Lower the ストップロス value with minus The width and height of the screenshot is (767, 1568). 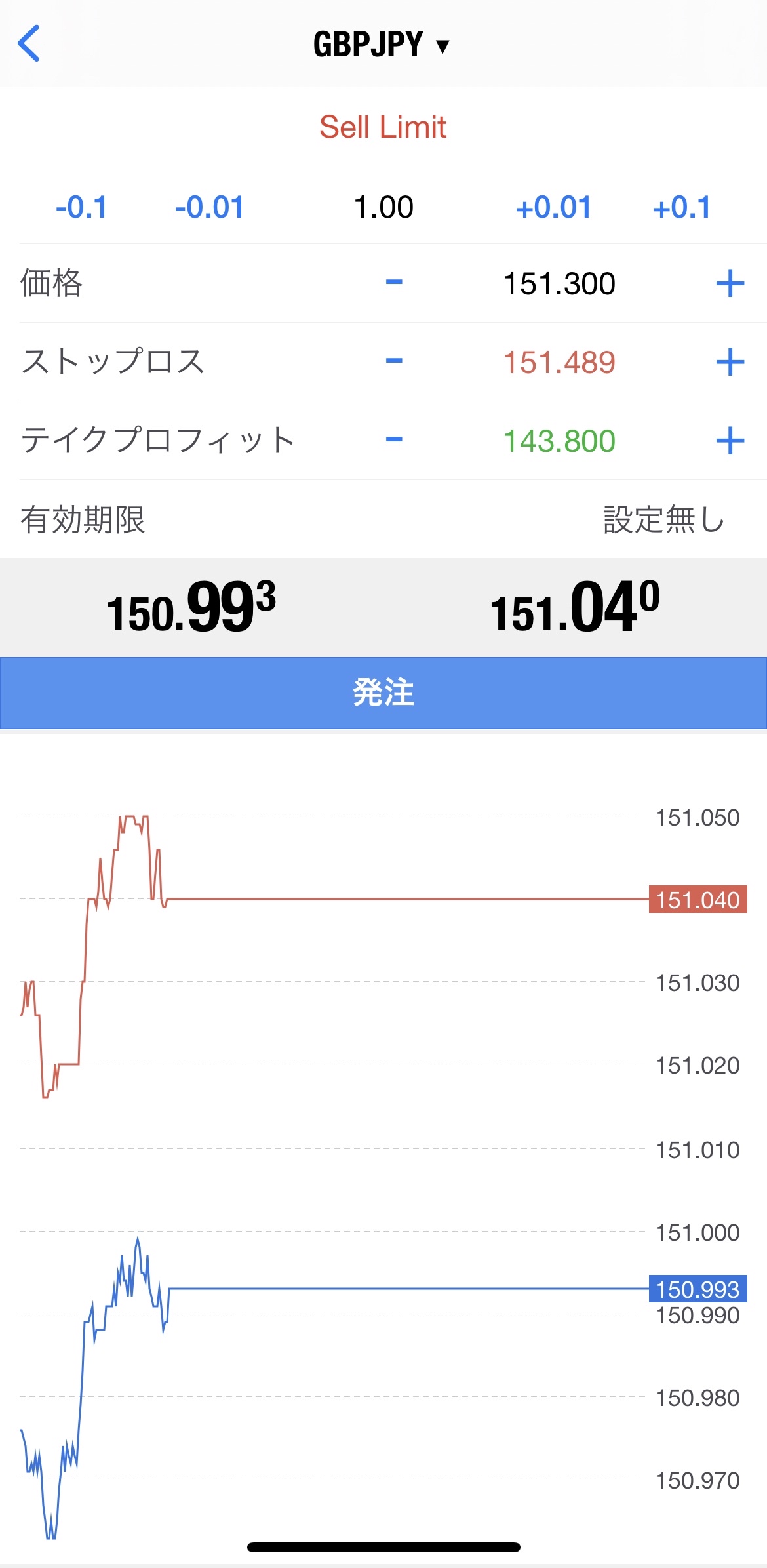394,361
